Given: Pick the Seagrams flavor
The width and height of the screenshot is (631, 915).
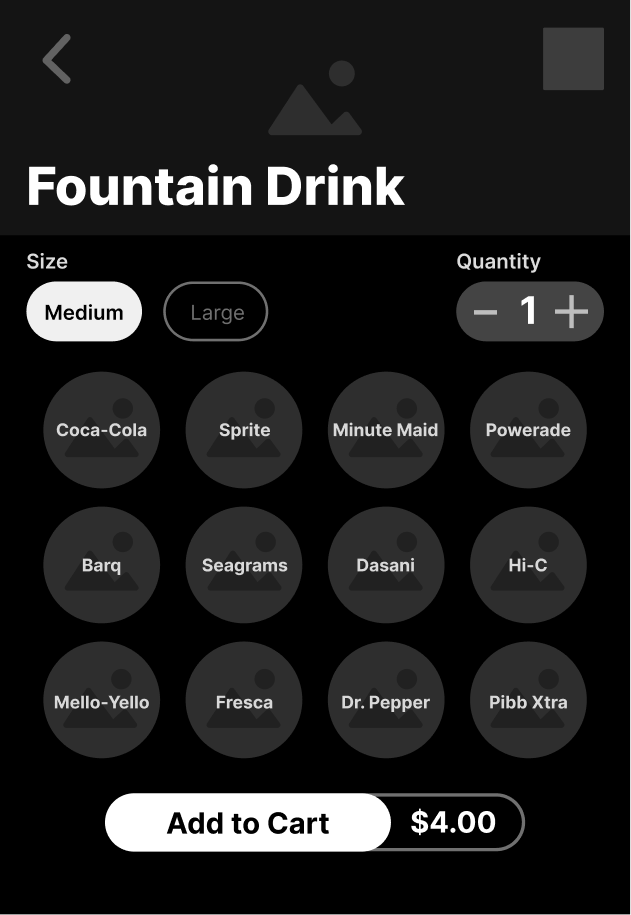Looking at the screenshot, I should pyautogui.click(x=244, y=565).
